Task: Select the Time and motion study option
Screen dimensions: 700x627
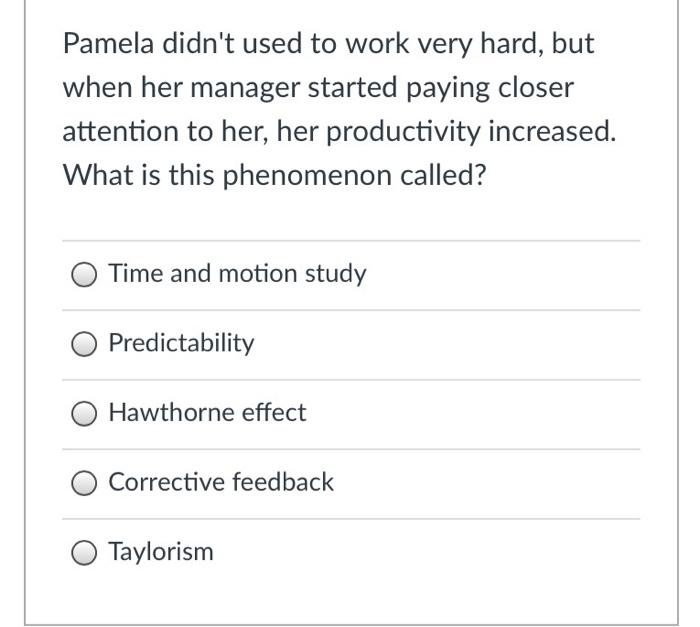Action: tap(85, 275)
